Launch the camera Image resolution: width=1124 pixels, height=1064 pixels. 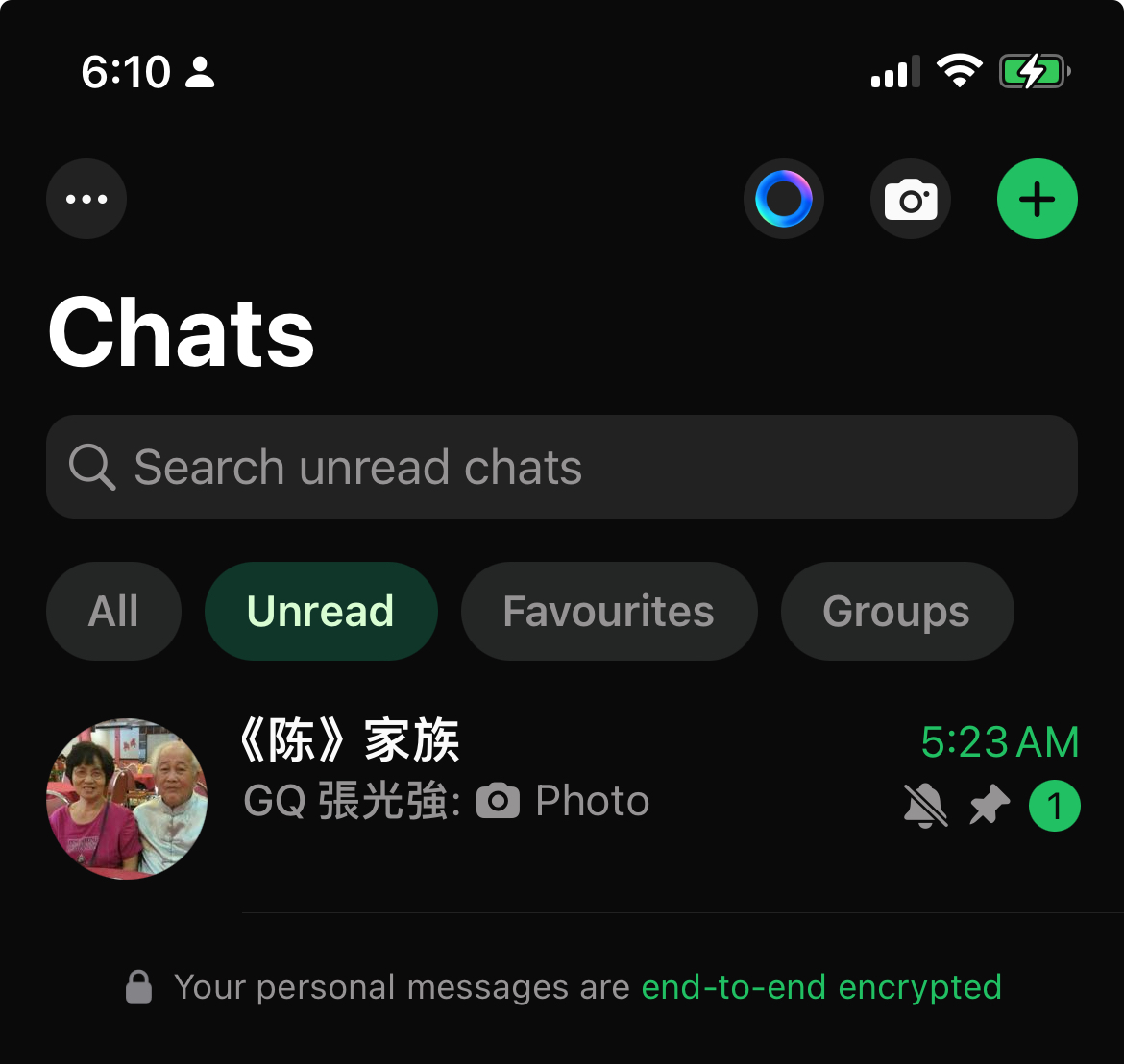coord(911,199)
